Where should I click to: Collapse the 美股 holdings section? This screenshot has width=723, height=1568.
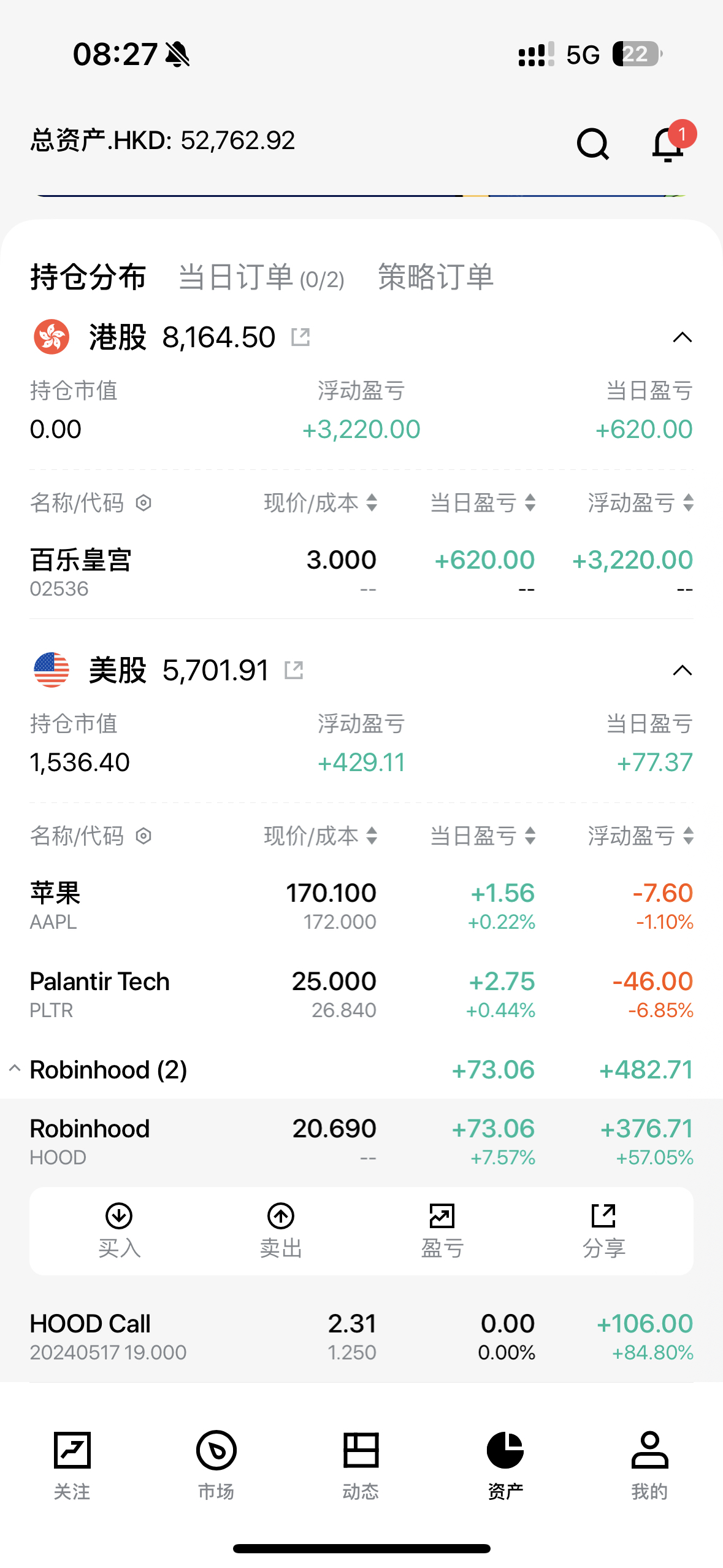[x=682, y=671]
